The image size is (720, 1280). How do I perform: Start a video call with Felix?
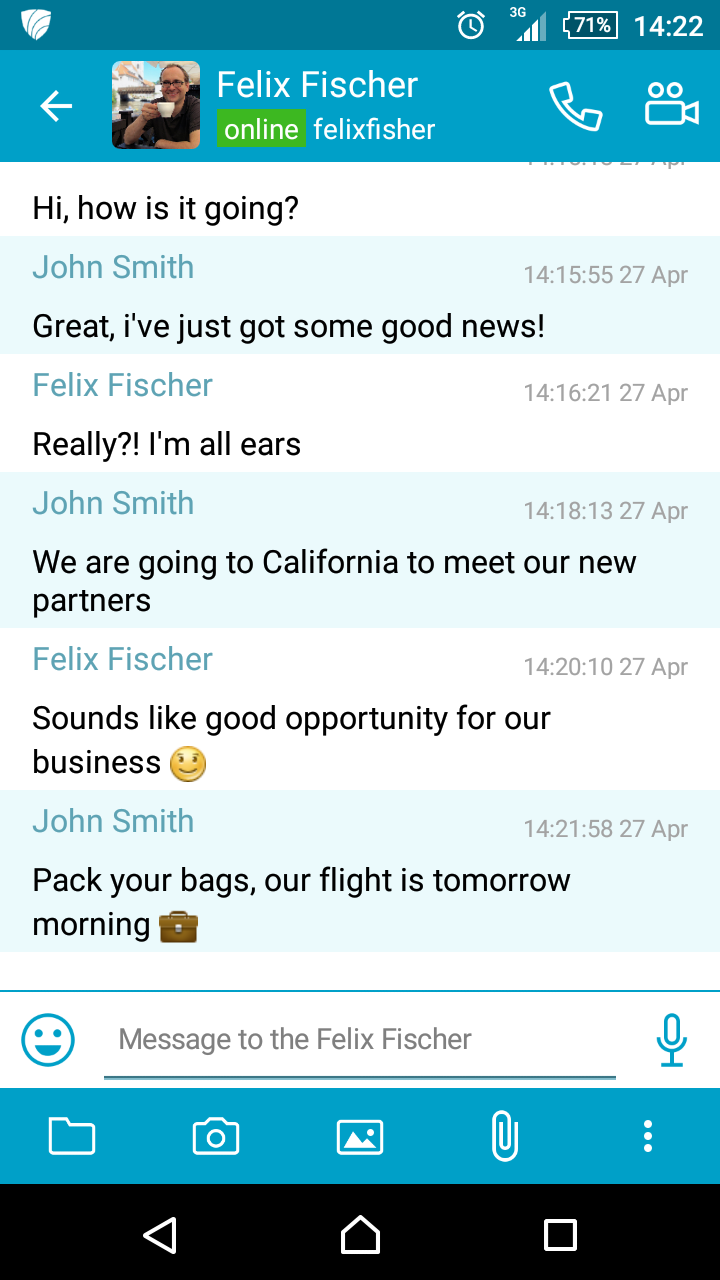pos(671,104)
